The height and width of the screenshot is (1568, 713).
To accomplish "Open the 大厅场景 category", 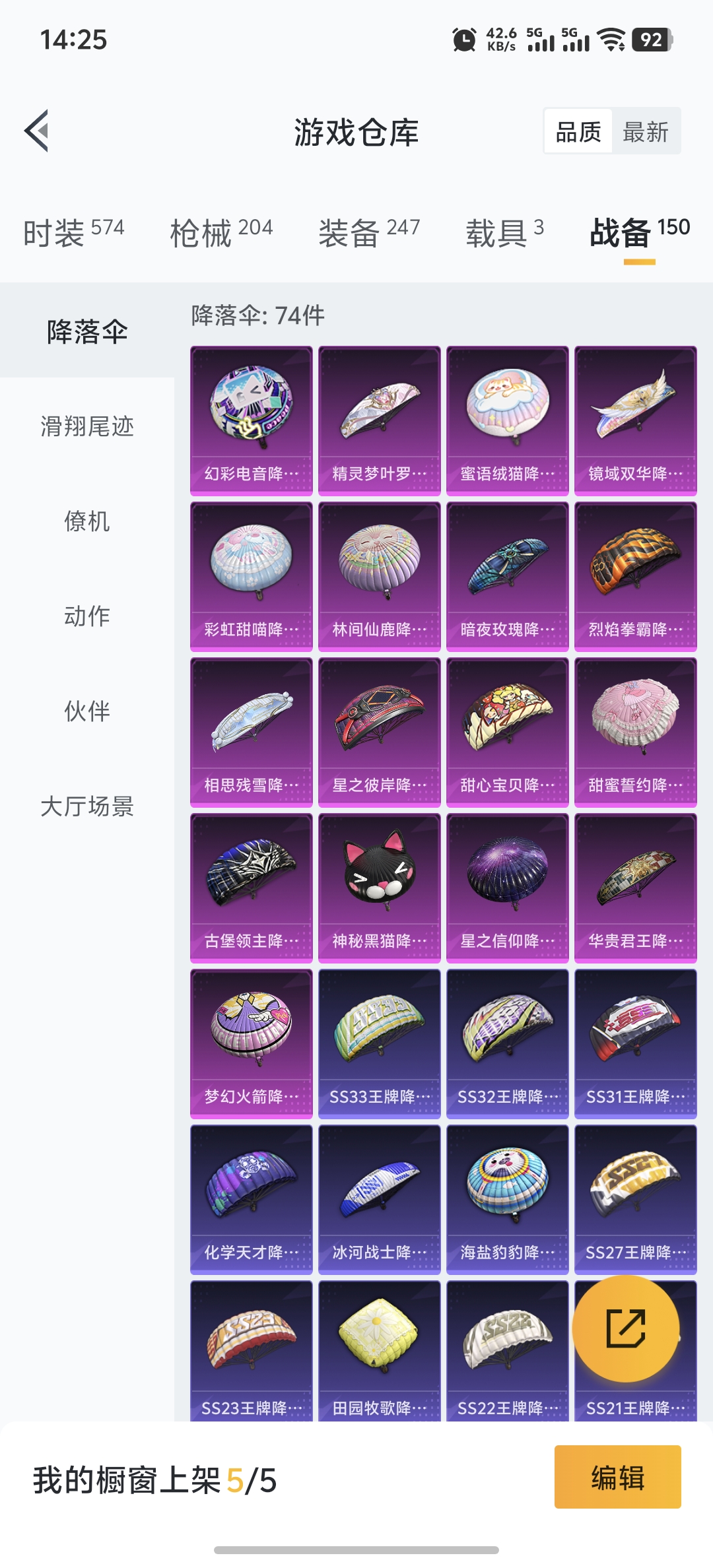I will (x=87, y=806).
